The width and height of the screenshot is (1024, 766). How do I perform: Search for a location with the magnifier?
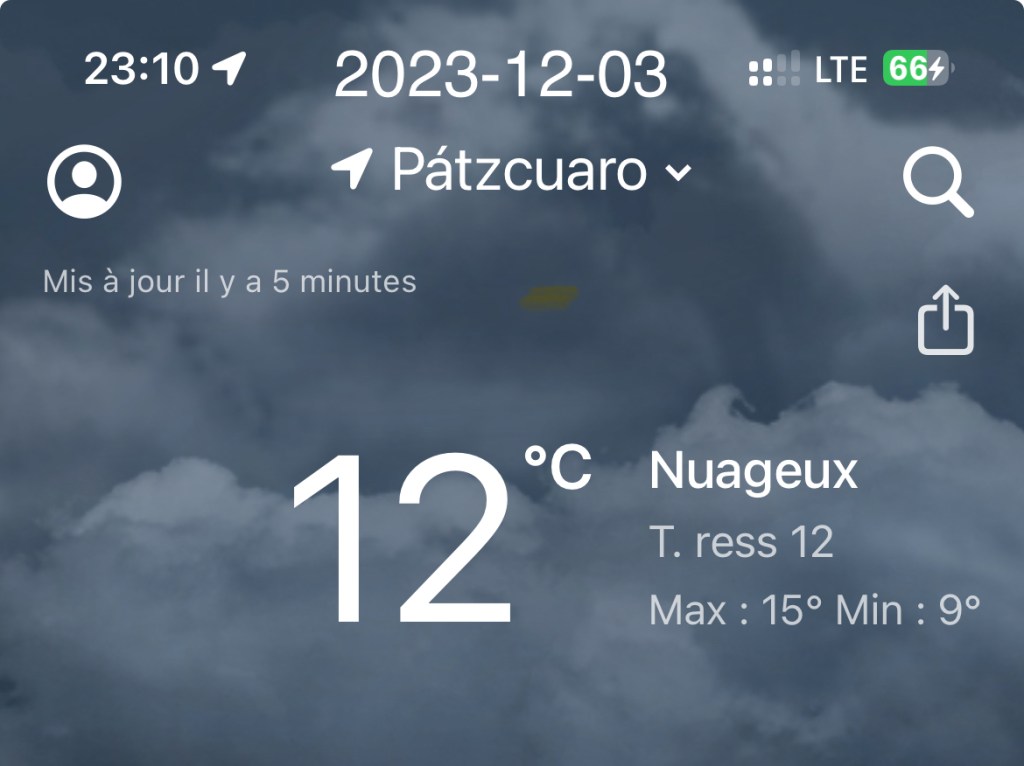(x=937, y=183)
